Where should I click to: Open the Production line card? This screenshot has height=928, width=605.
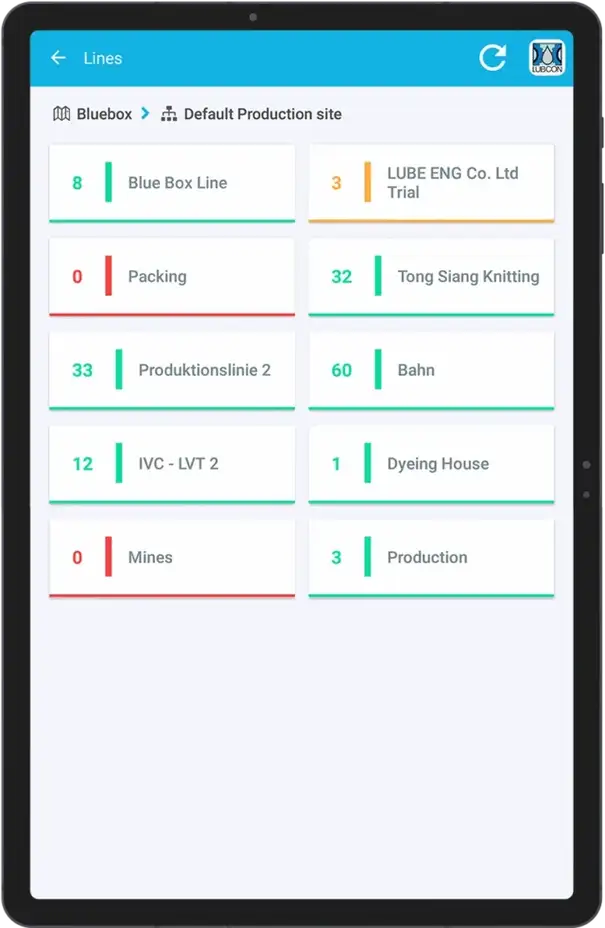pyautogui.click(x=431, y=557)
